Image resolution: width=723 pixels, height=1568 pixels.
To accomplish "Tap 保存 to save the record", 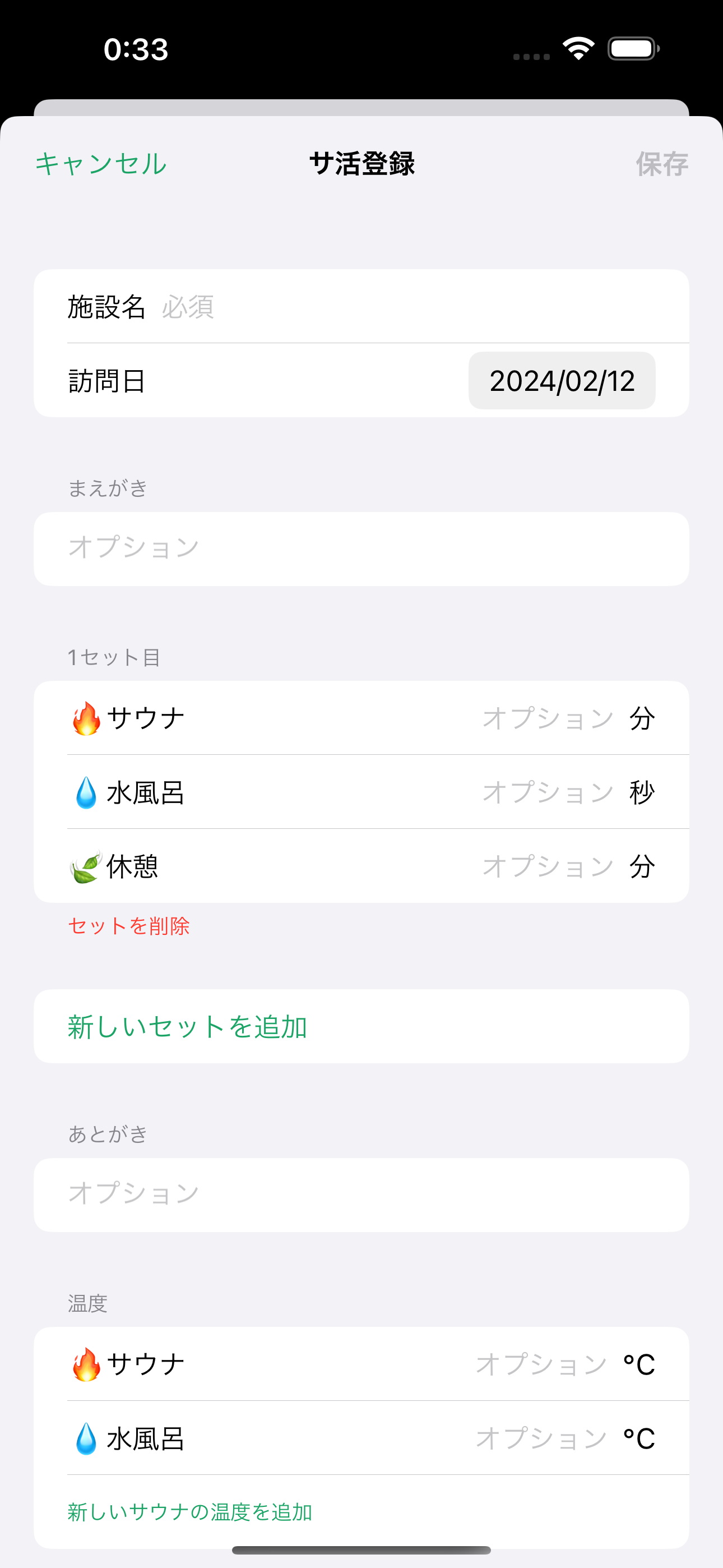I will point(661,164).
